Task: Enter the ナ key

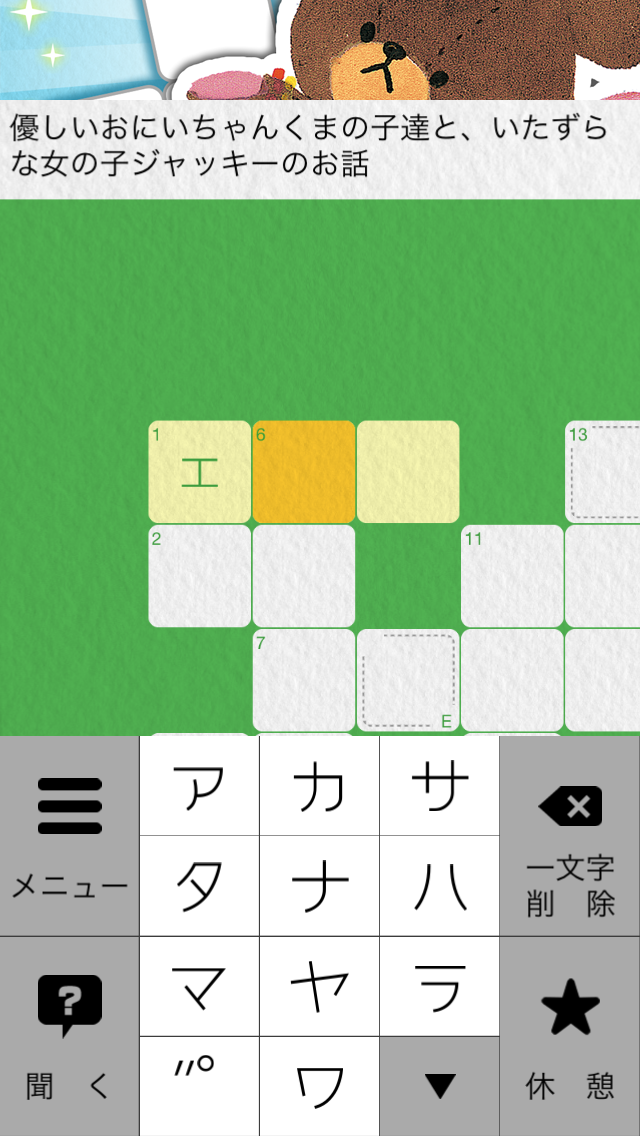Action: click(x=320, y=885)
